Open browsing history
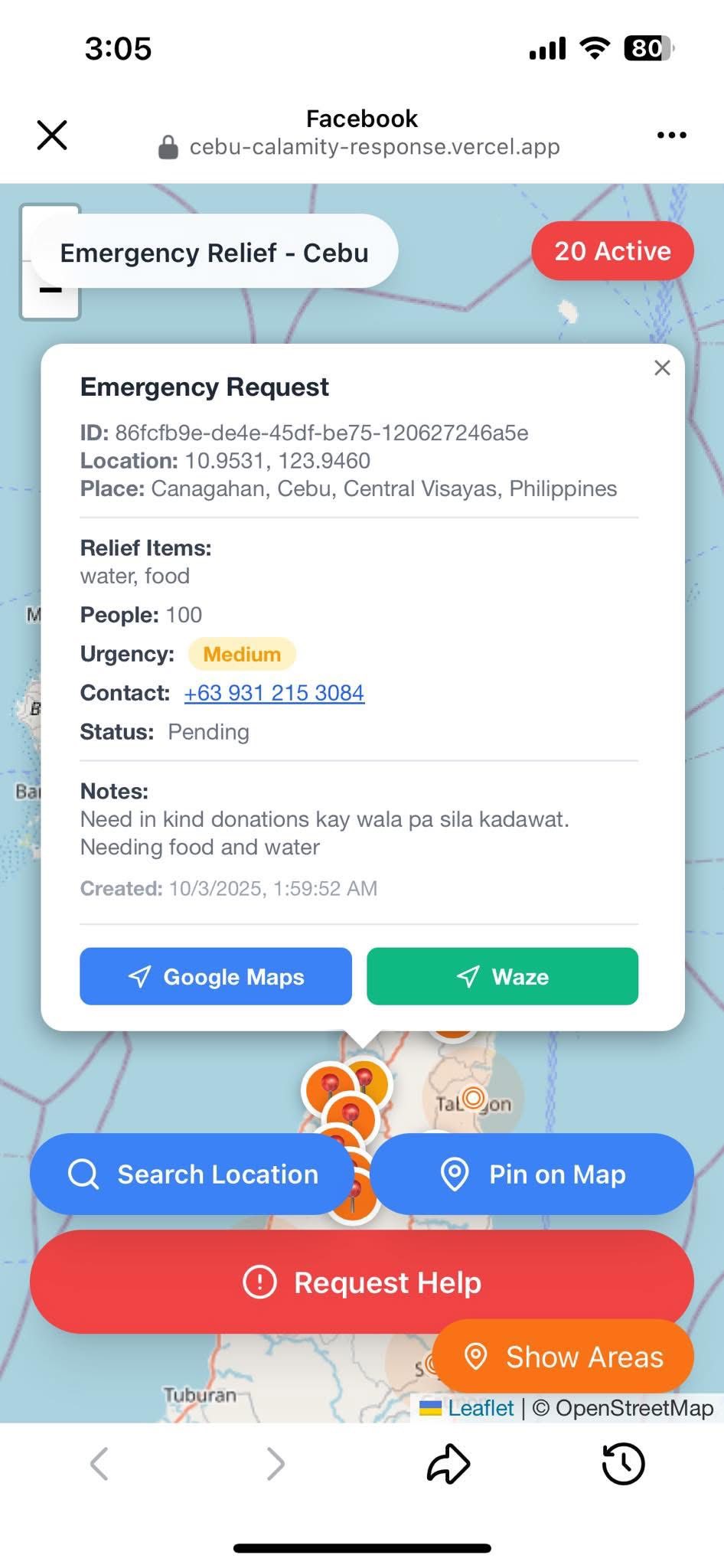 (x=623, y=1464)
